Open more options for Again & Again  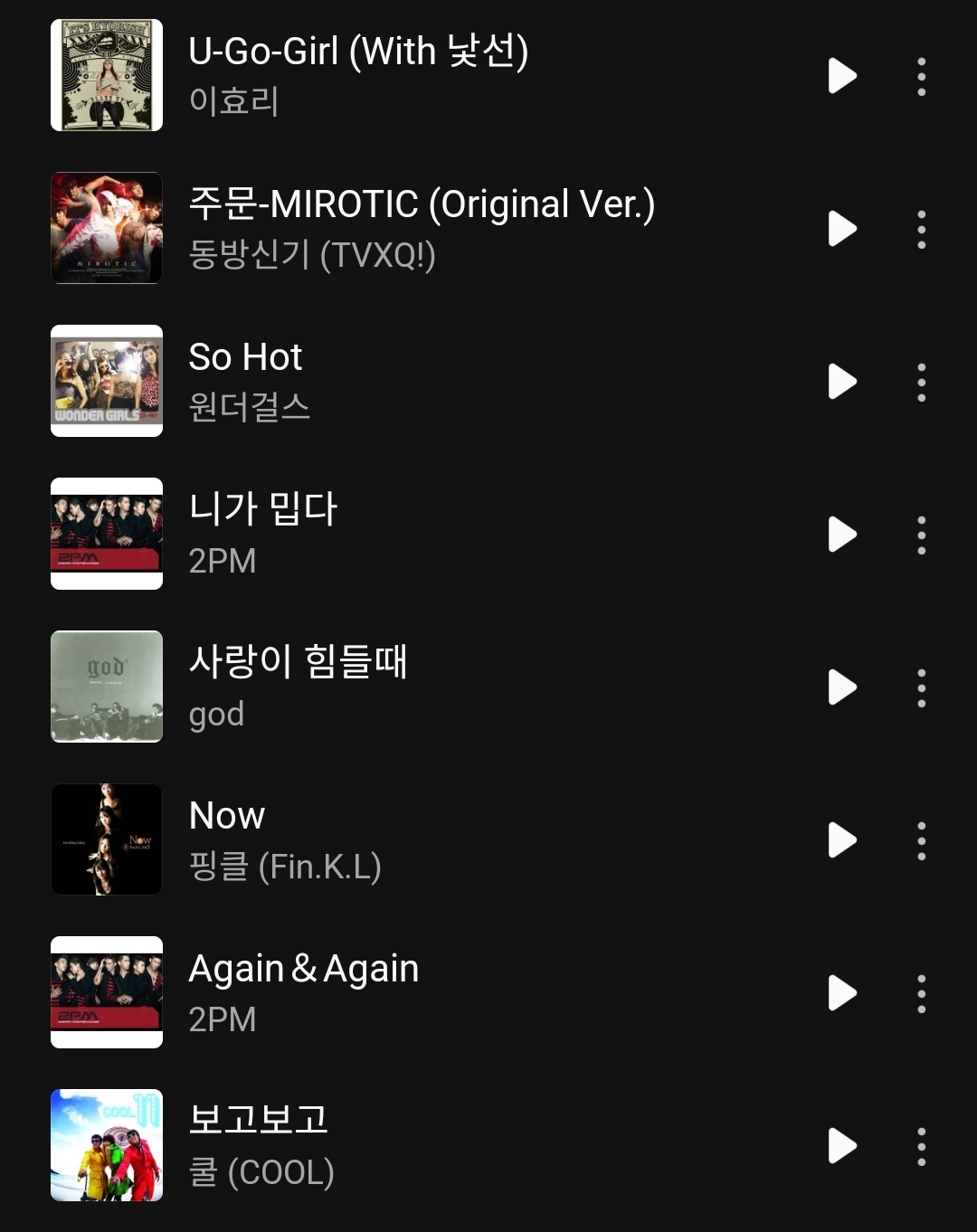click(x=921, y=994)
